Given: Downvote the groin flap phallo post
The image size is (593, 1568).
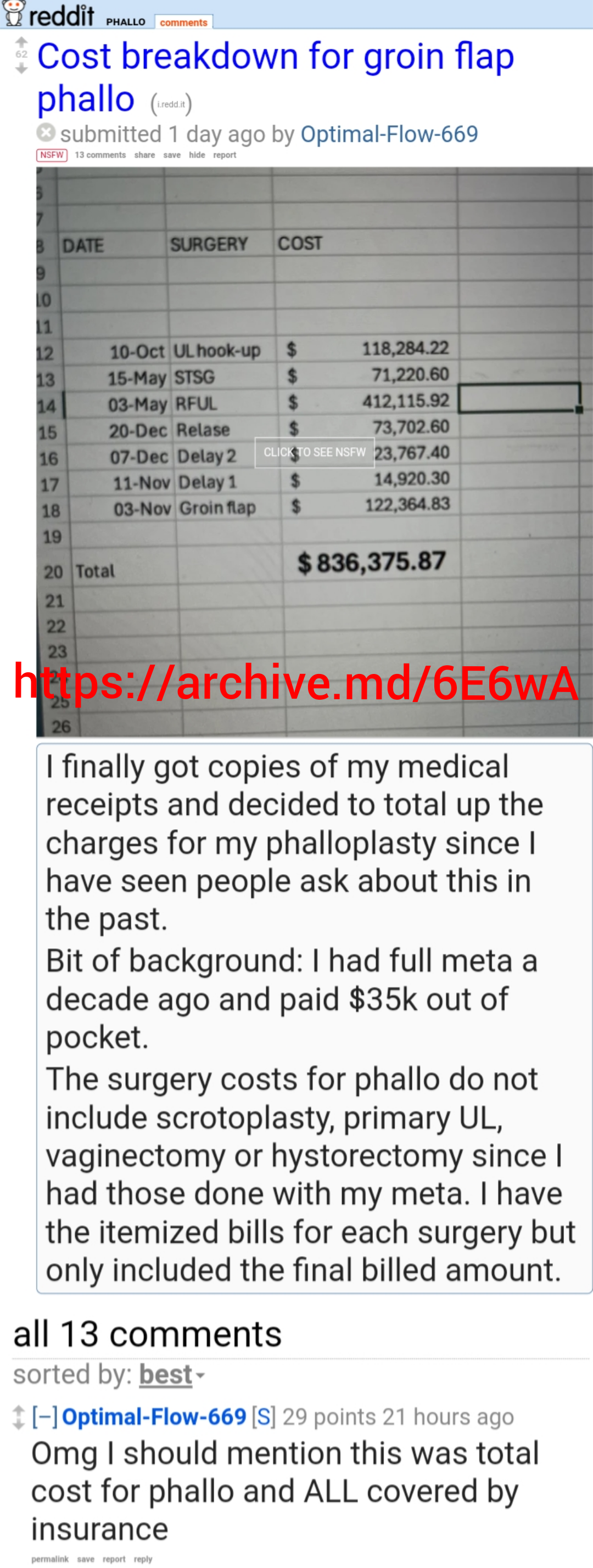Looking at the screenshot, I should click(x=21, y=69).
